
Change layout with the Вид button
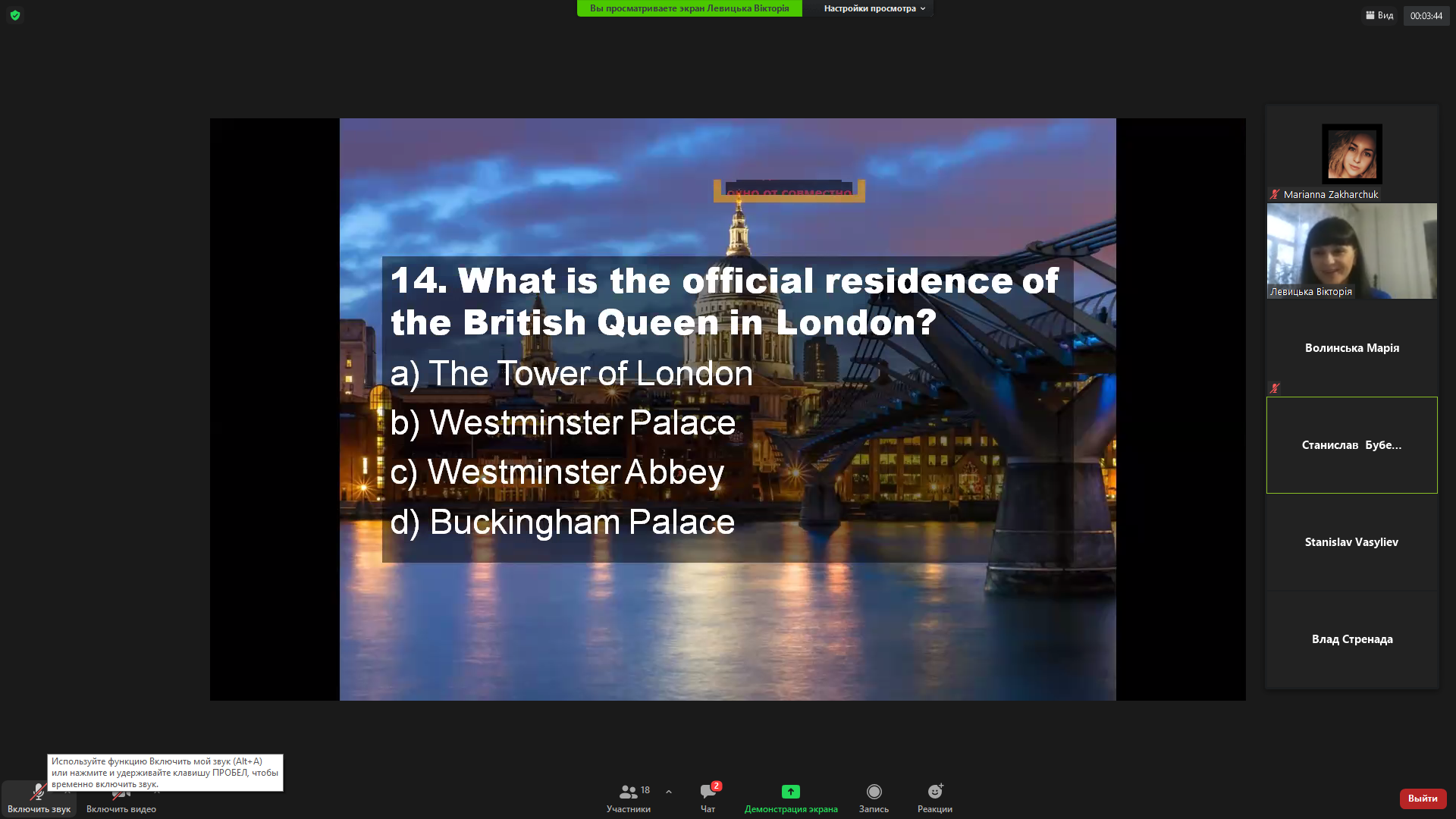click(1379, 15)
